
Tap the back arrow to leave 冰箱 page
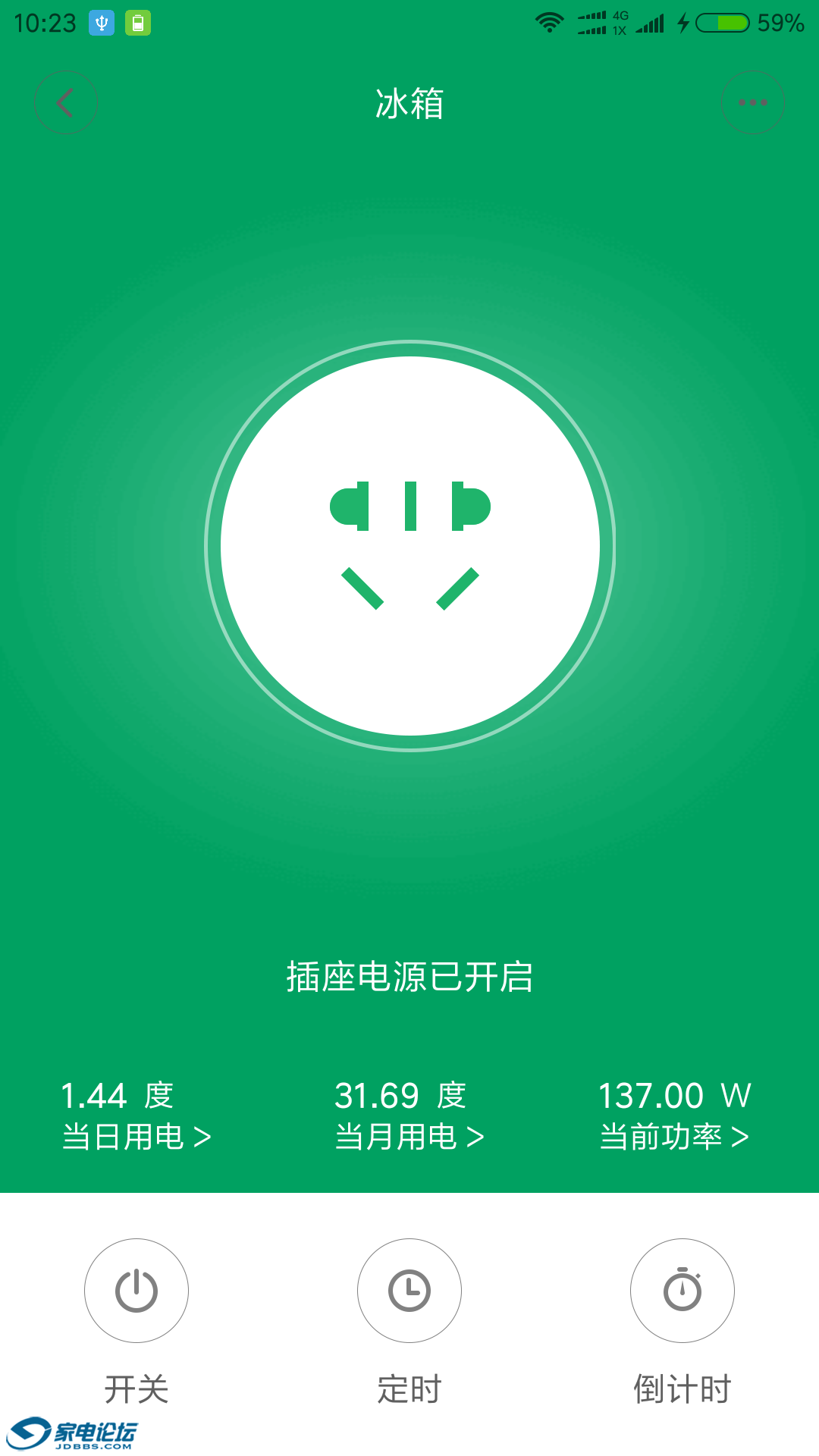[66, 102]
